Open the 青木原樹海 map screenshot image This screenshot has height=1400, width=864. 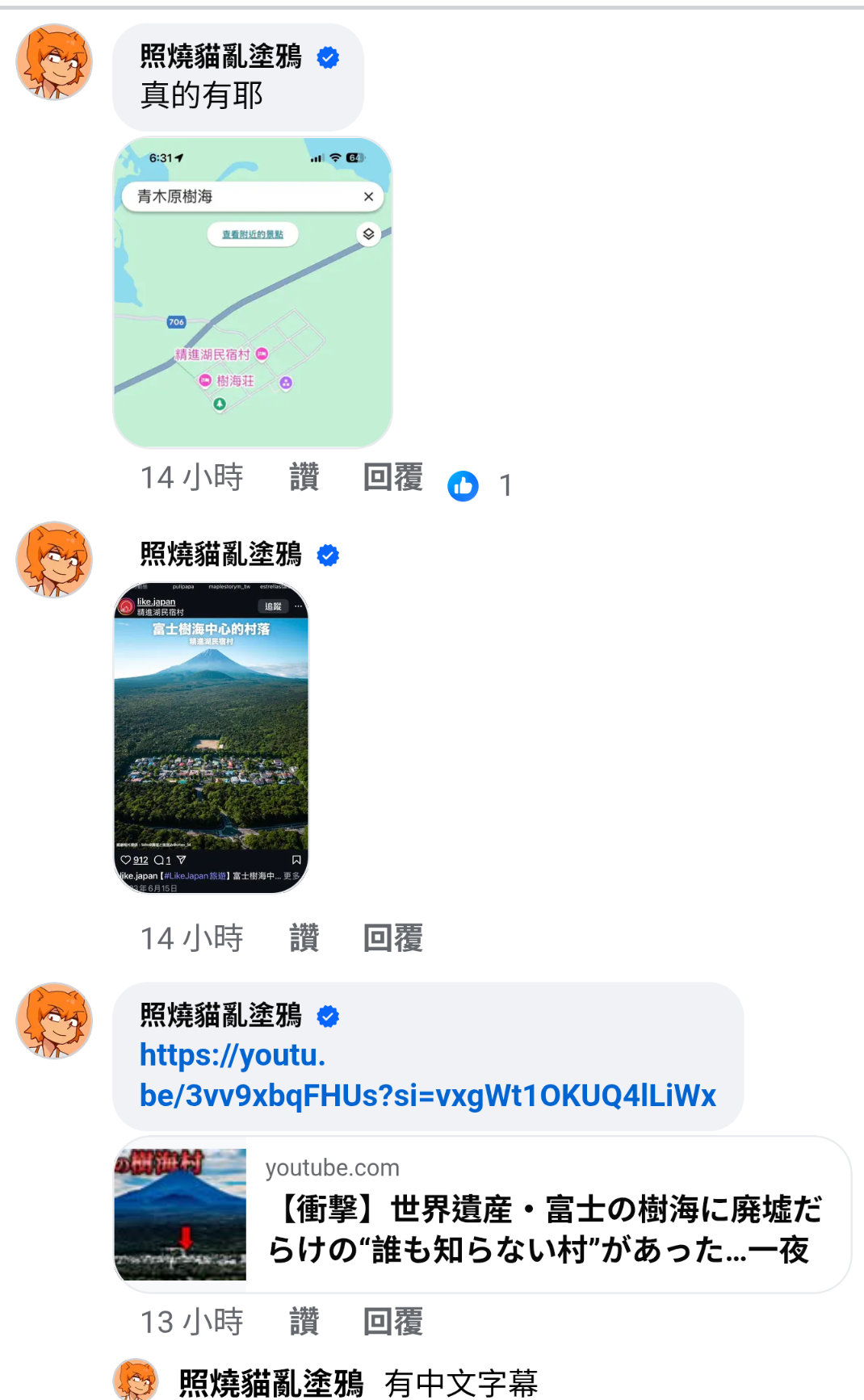coord(252,292)
